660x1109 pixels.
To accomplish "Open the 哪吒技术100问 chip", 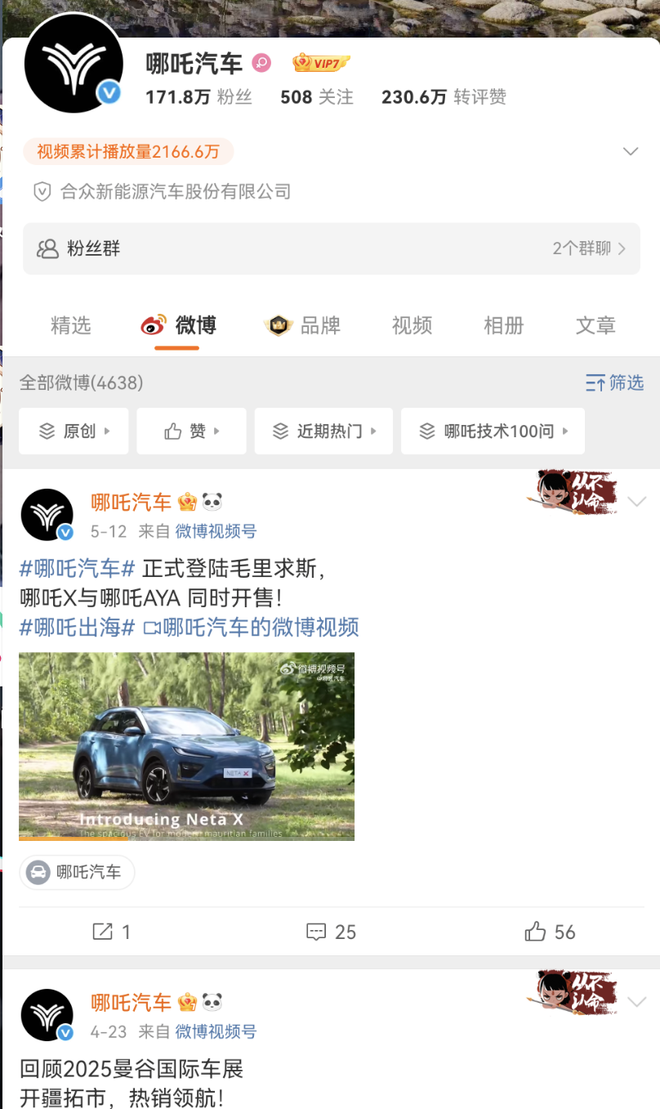I will tap(492, 431).
